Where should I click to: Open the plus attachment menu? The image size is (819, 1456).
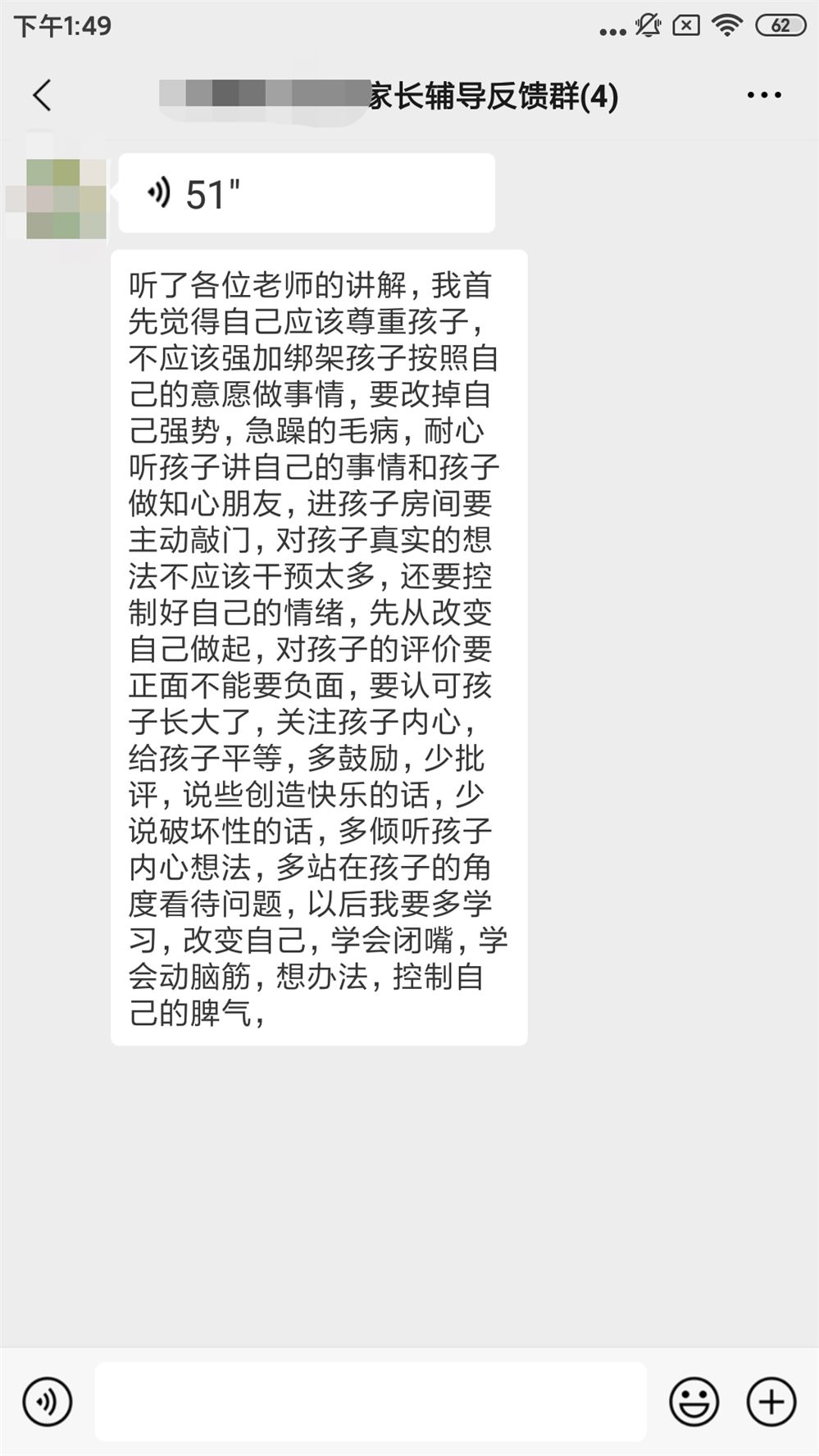pyautogui.click(x=771, y=1402)
